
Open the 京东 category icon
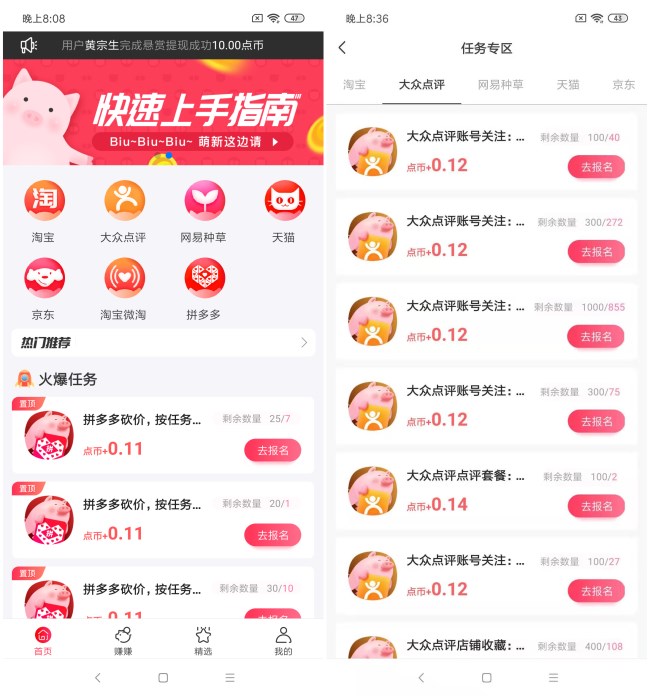pos(43,278)
